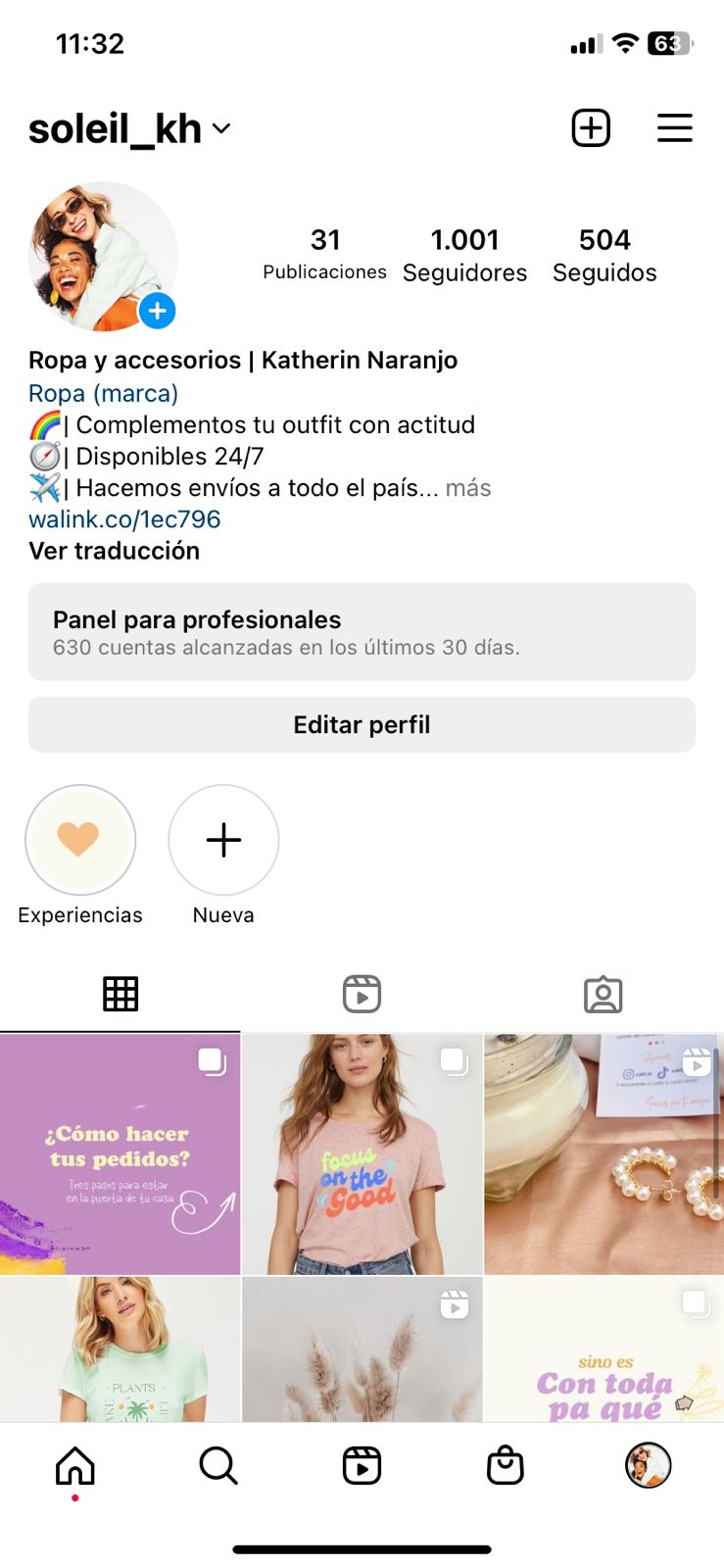The height and width of the screenshot is (1568, 724).
Task: Open the 'Editar perfil' button
Action: tap(362, 724)
